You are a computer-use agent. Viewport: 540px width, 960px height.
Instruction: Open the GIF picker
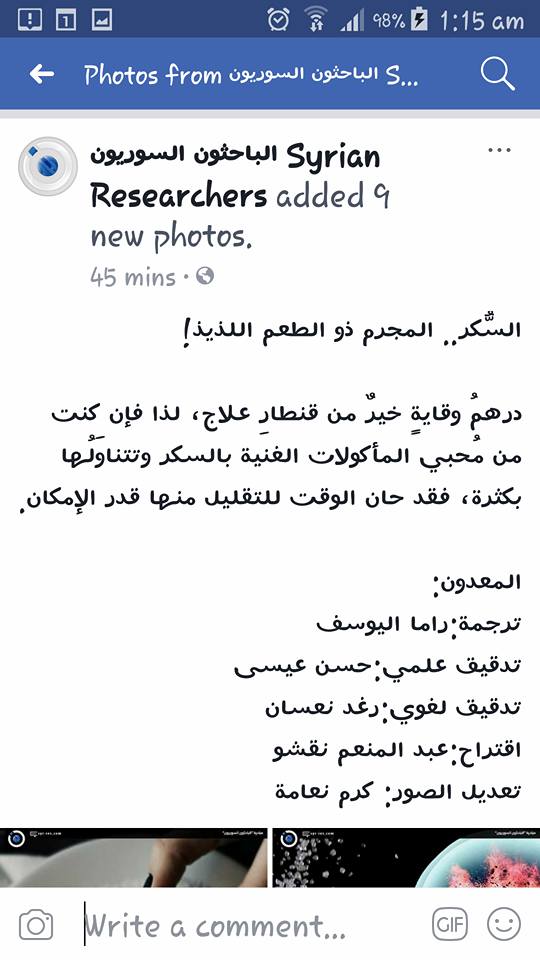pyautogui.click(x=449, y=924)
